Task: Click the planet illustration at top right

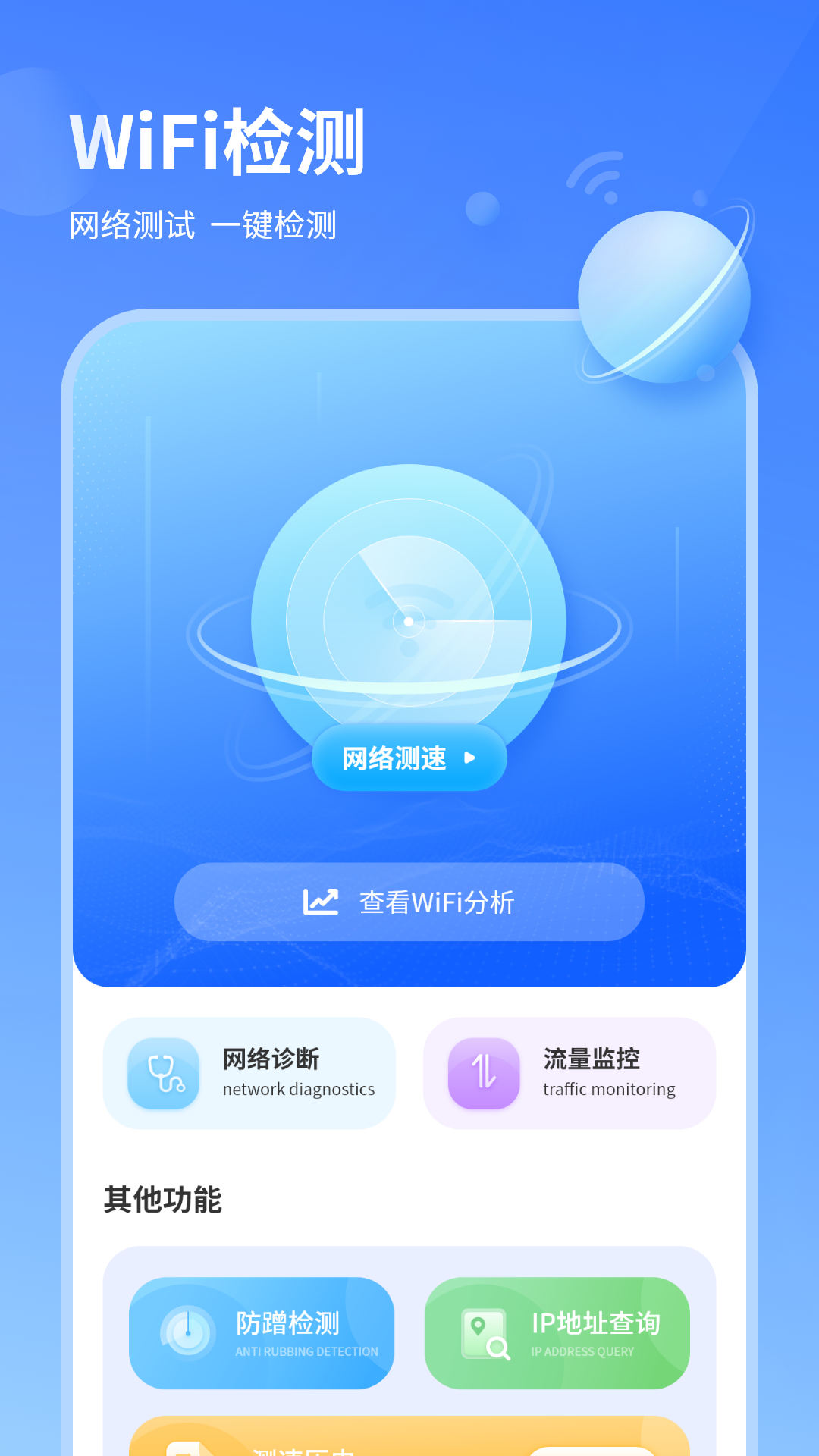Action: point(662,296)
